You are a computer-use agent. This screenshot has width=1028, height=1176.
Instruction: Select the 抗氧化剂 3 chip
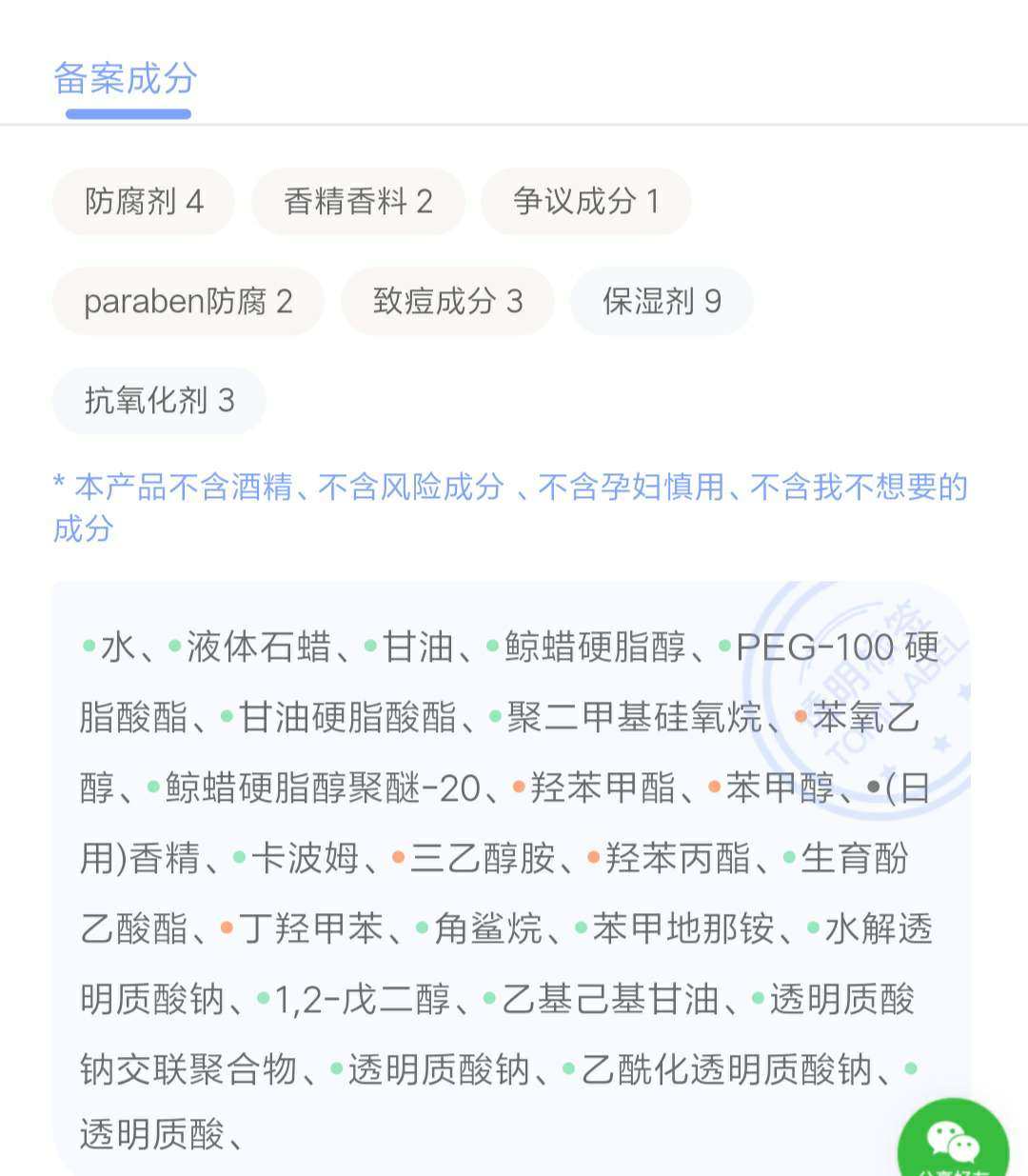(x=159, y=402)
